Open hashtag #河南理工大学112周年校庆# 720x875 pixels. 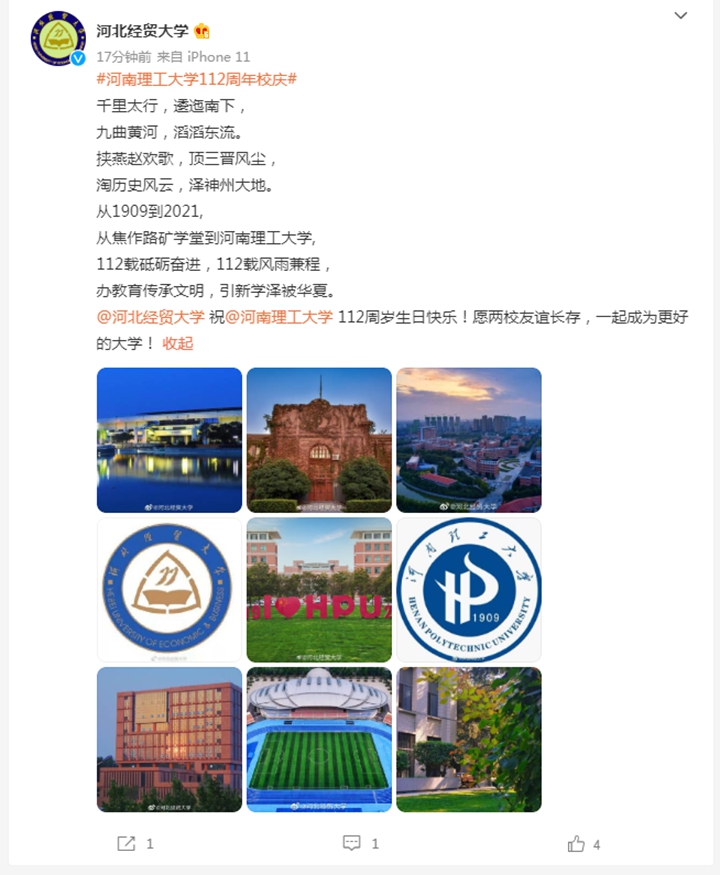[x=195, y=78]
